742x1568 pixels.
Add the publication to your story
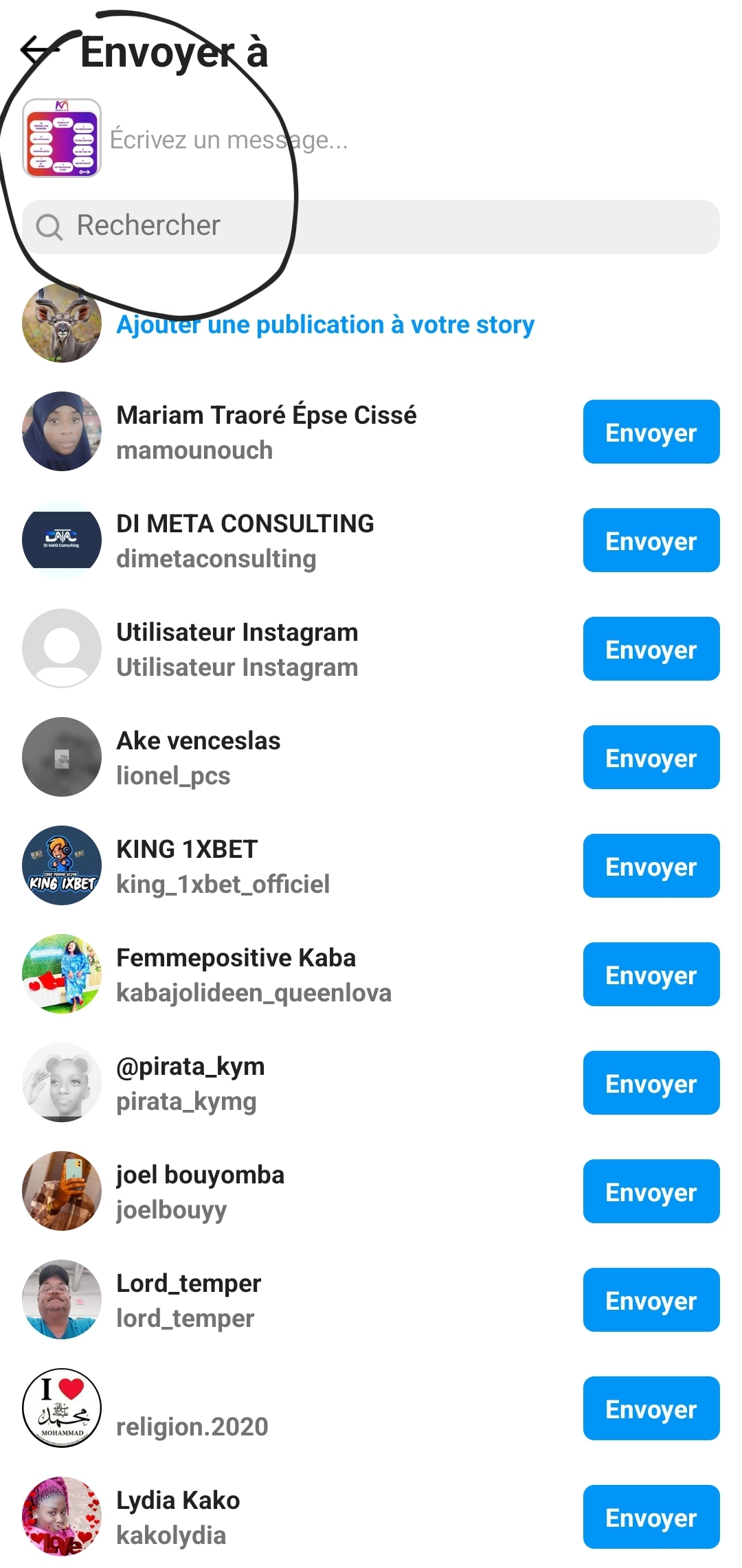coord(324,324)
